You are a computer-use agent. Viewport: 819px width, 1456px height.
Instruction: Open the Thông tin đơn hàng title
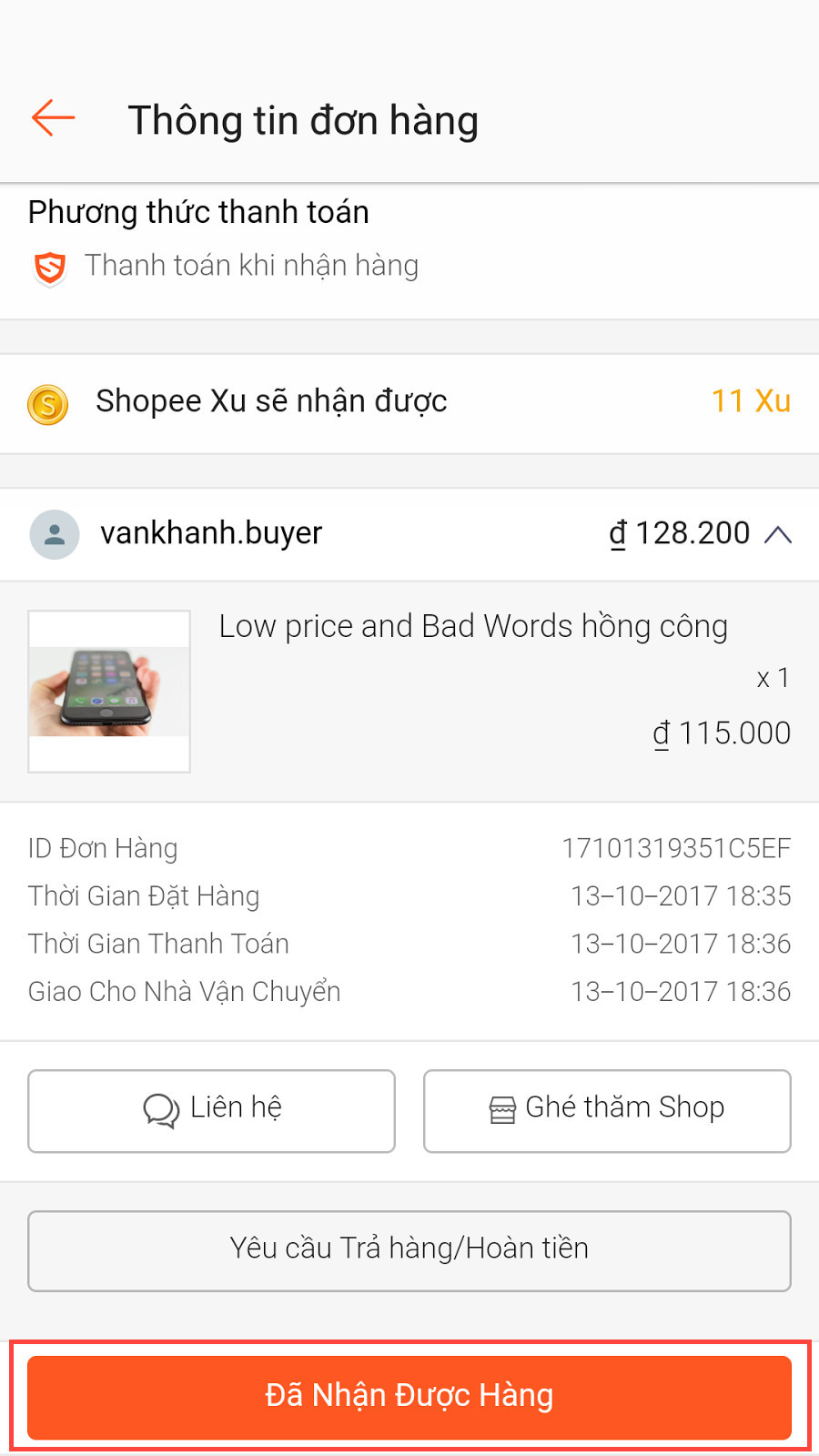tap(304, 119)
